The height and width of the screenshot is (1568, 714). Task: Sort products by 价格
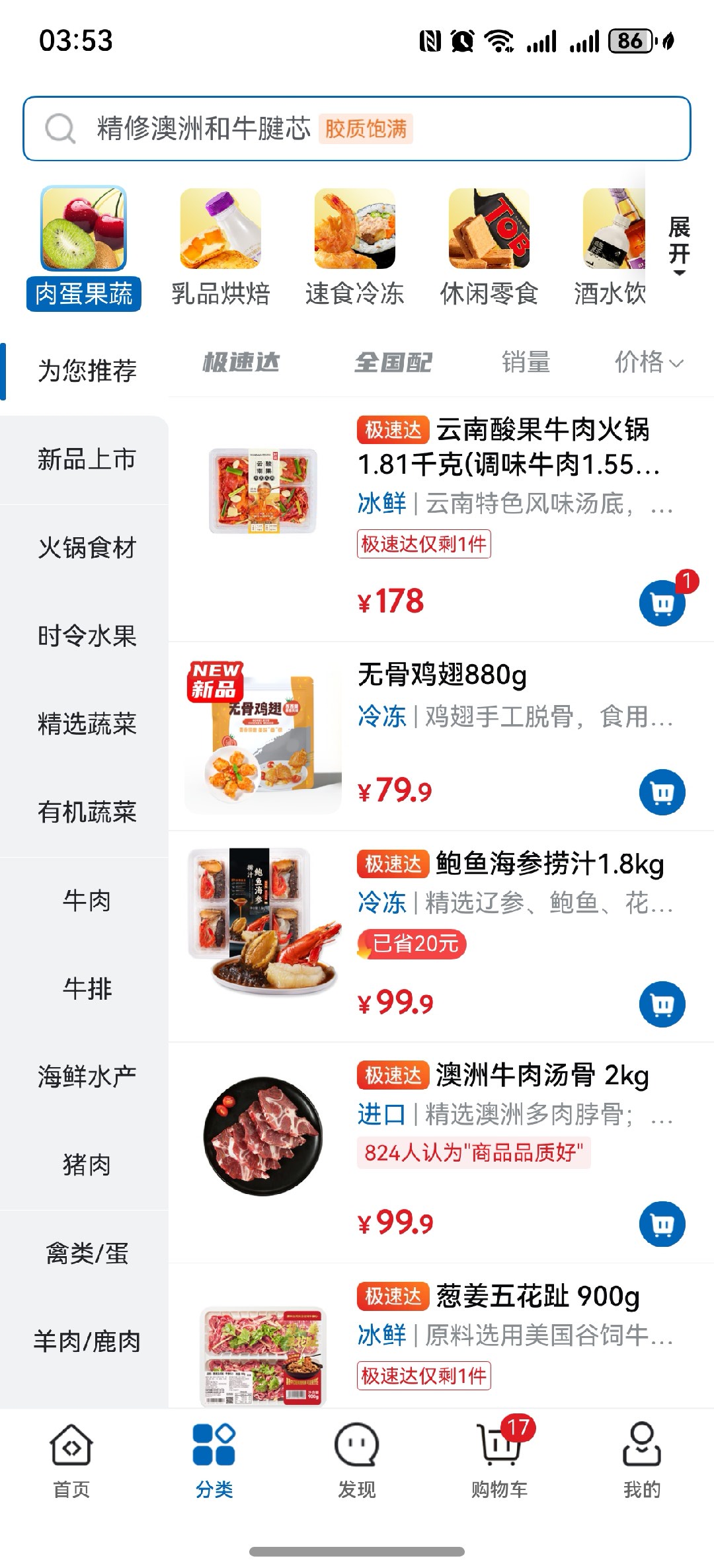coord(648,362)
